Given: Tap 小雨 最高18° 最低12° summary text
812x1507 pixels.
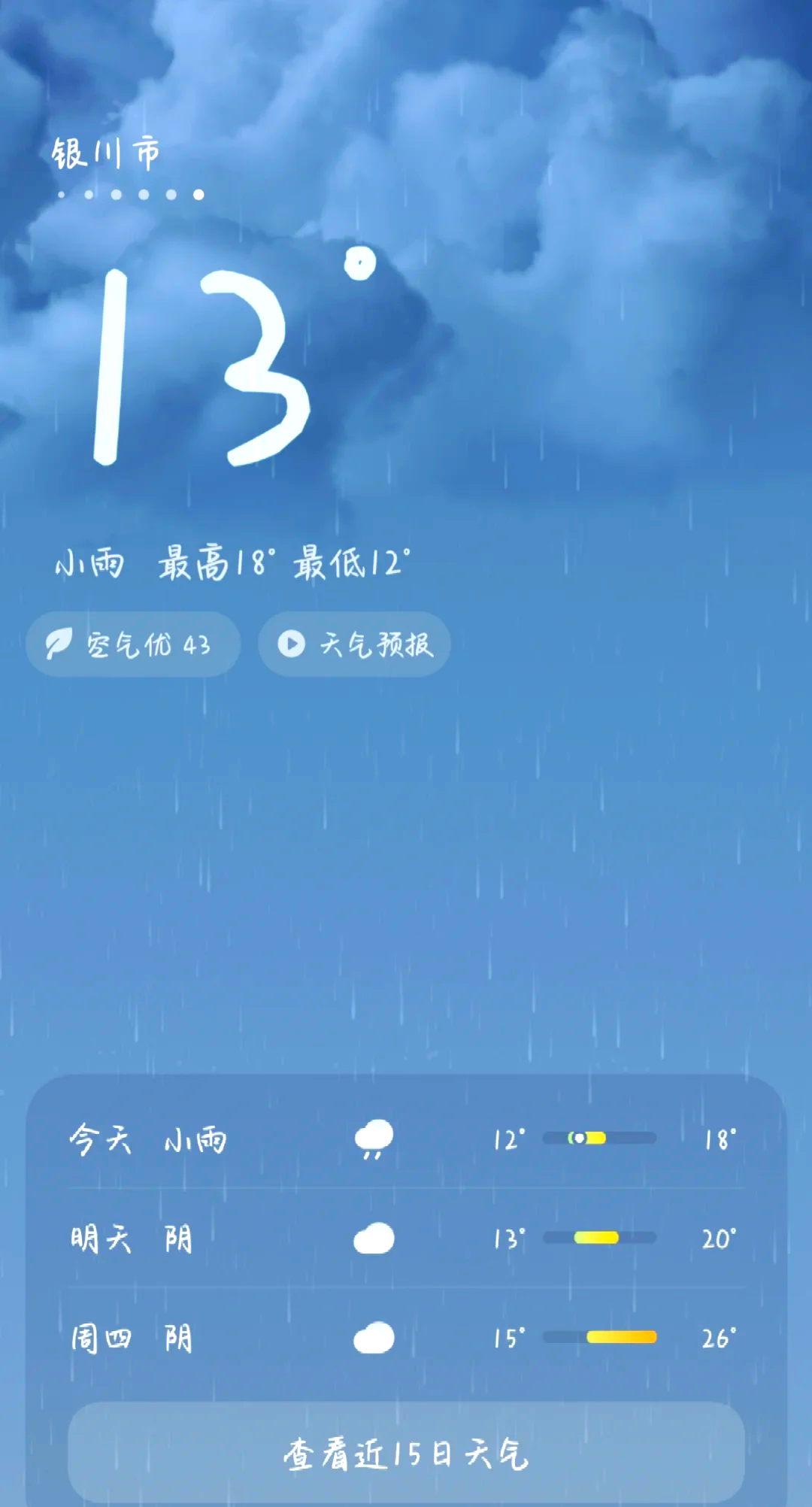Looking at the screenshot, I should click(x=233, y=562).
